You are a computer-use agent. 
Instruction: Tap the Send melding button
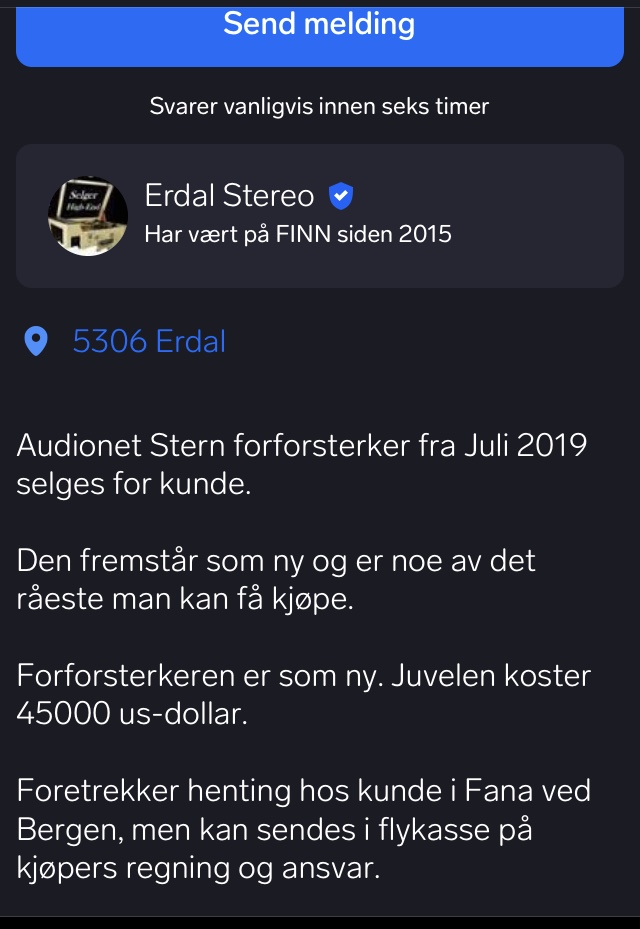[x=319, y=30]
